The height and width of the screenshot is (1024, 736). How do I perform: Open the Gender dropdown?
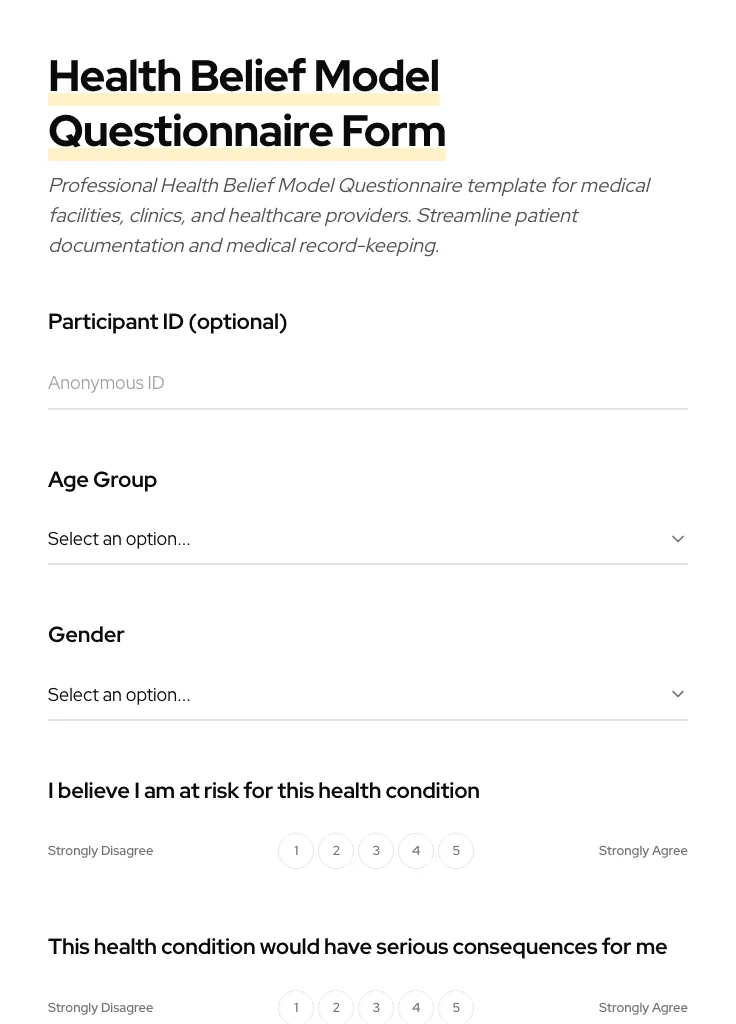pyautogui.click(x=368, y=694)
